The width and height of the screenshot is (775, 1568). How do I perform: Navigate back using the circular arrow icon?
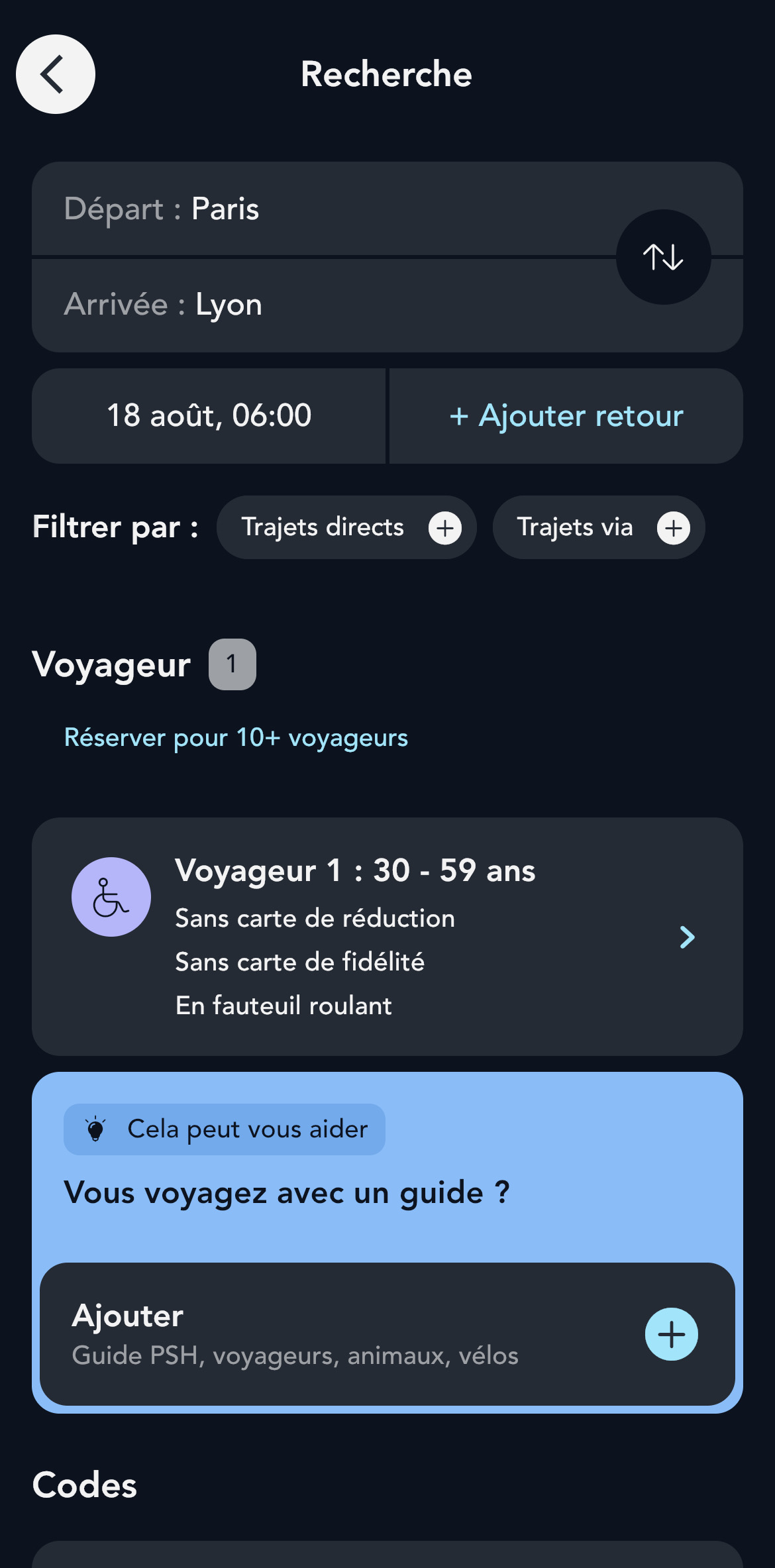click(x=55, y=74)
